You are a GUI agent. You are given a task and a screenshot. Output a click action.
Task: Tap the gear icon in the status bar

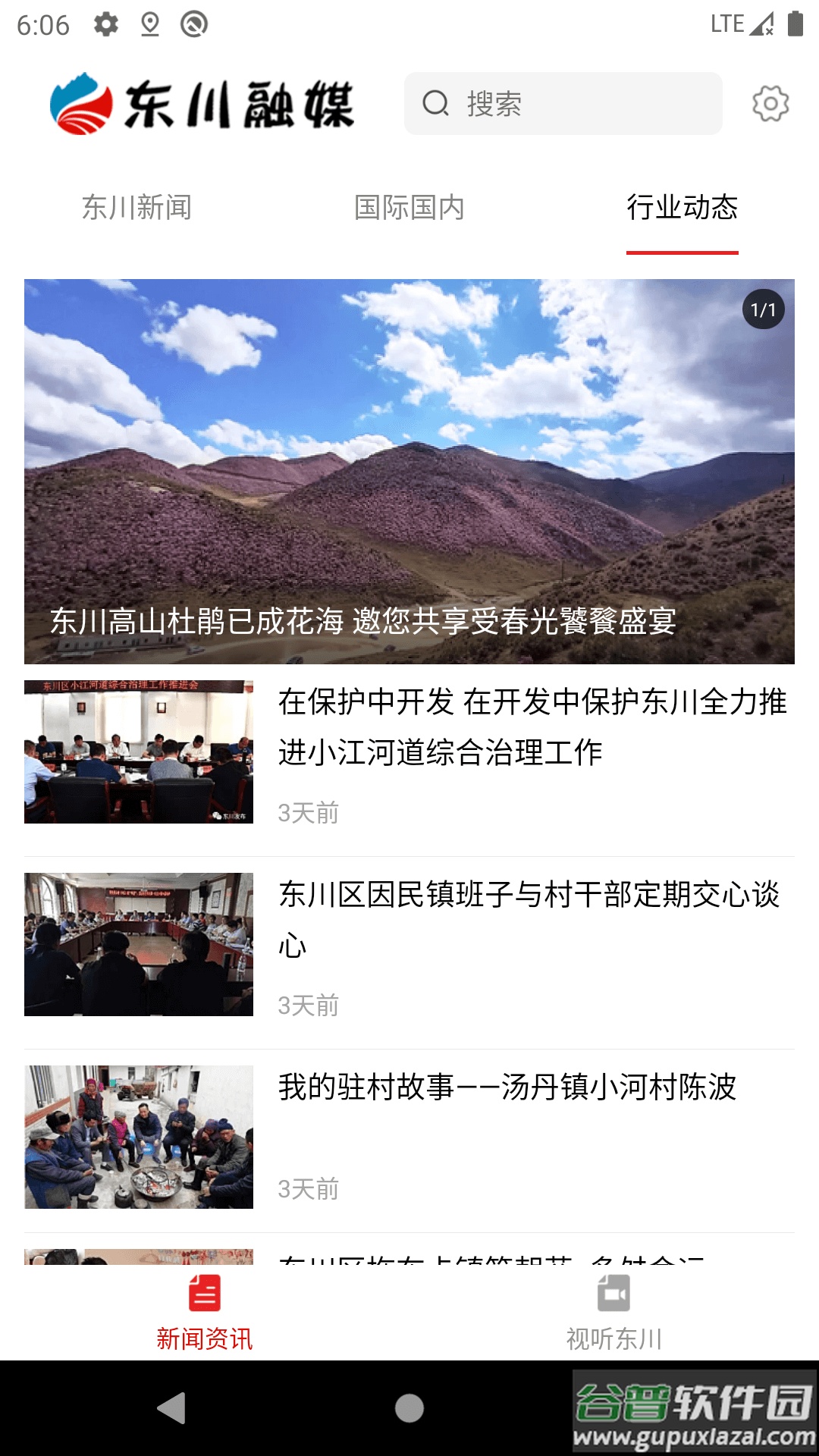click(107, 24)
